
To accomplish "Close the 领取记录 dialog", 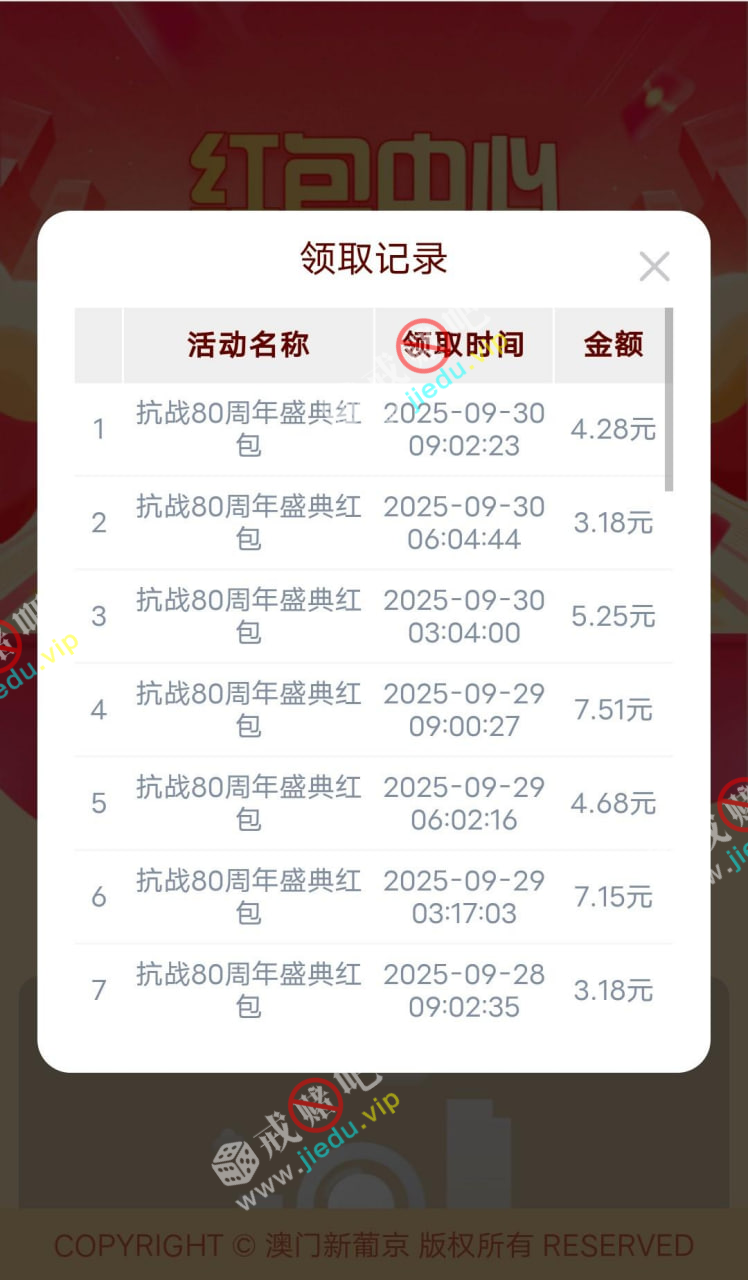I will 654,267.
